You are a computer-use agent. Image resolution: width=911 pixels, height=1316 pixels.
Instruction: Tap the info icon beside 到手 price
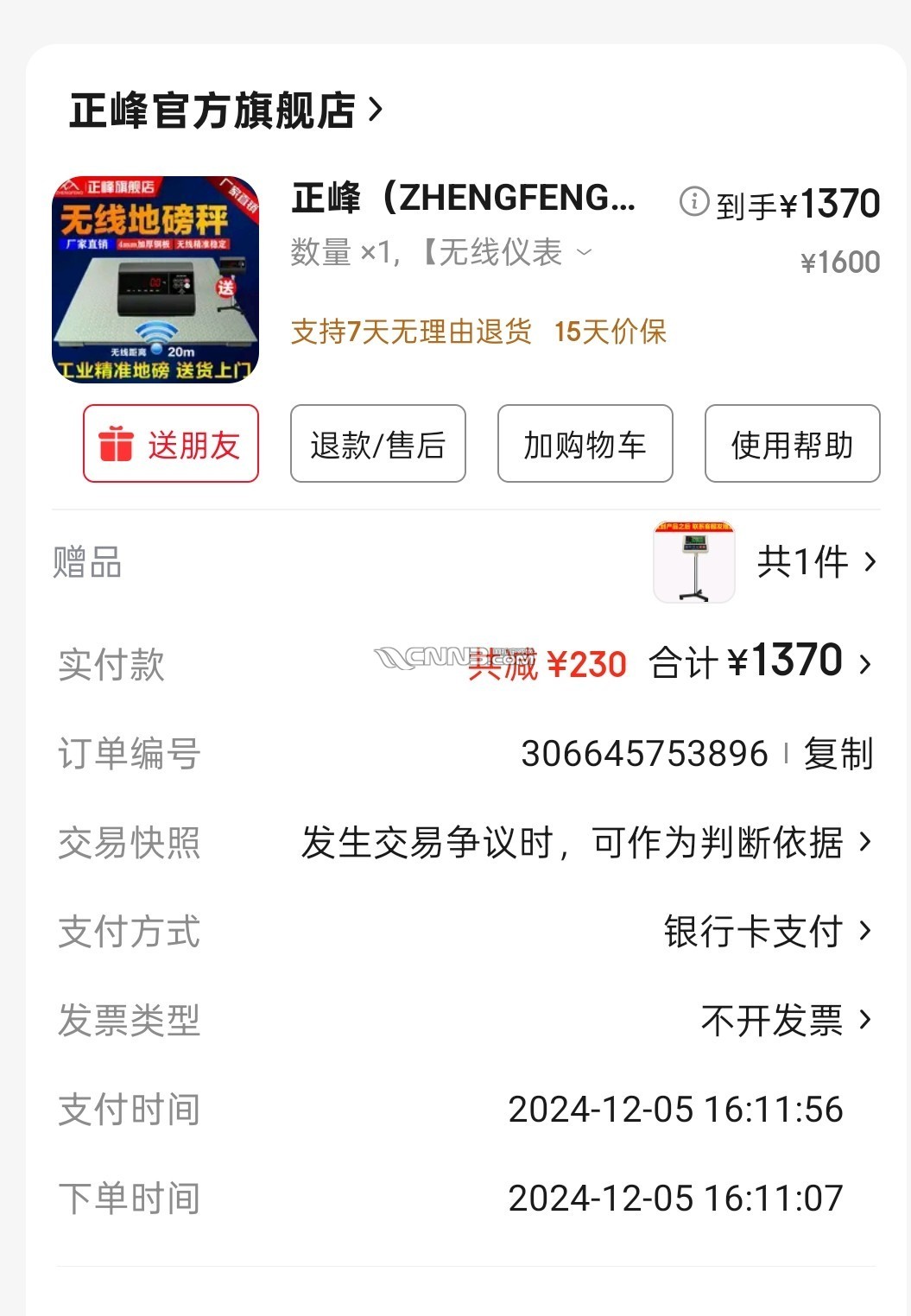pos(693,202)
